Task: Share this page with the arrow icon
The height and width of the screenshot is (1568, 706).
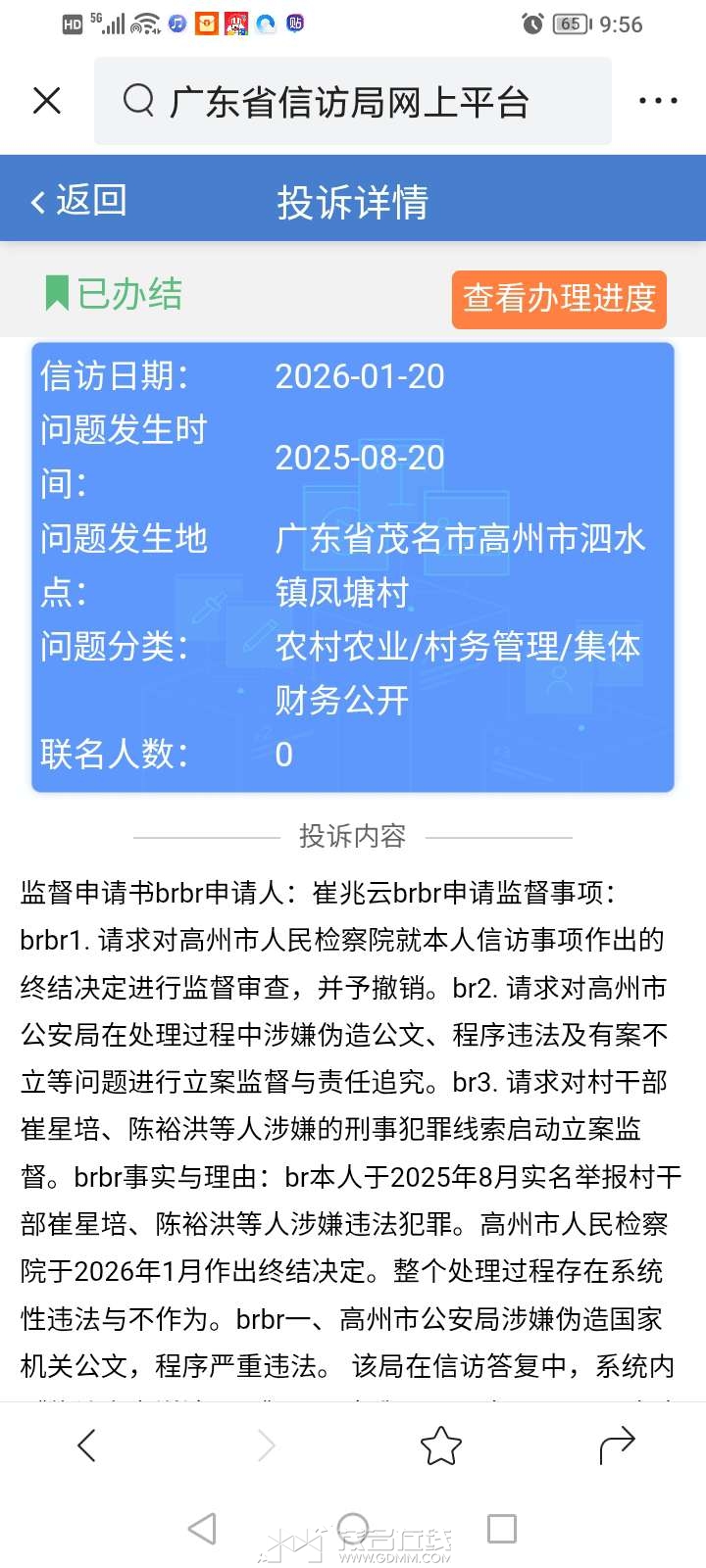Action: (617, 1445)
